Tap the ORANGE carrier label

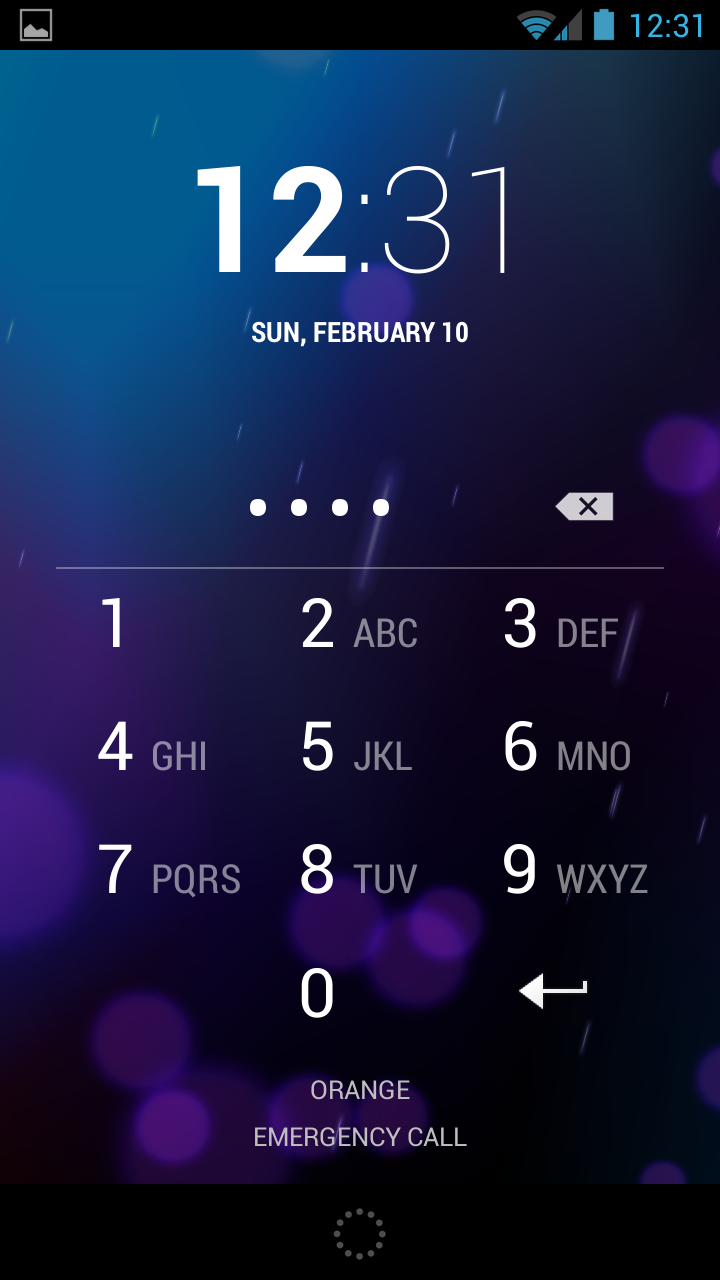tap(360, 1090)
